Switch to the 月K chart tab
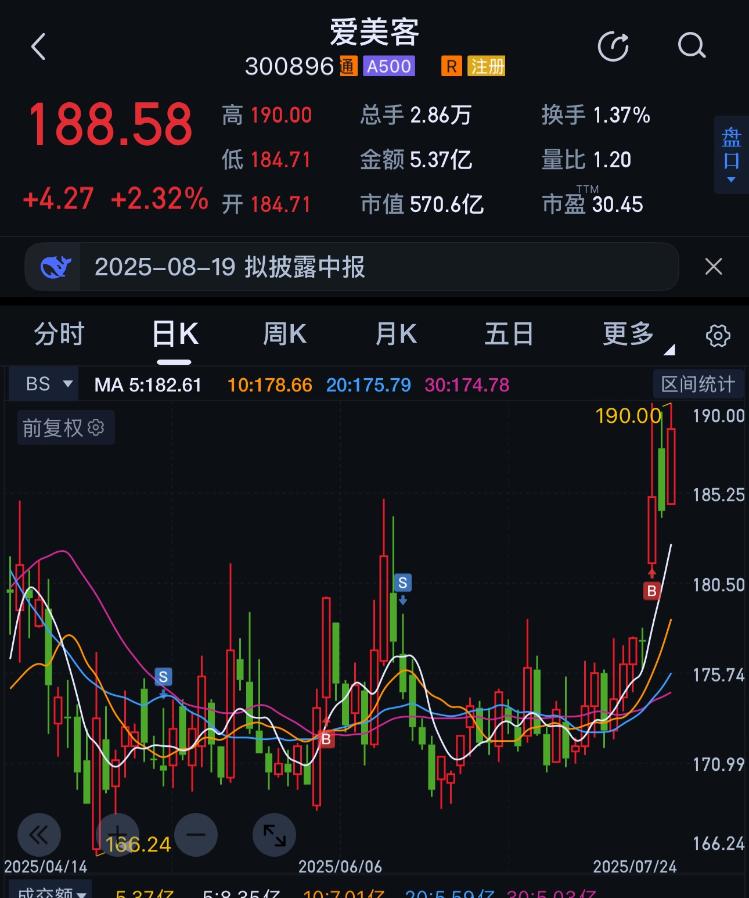Image resolution: width=749 pixels, height=898 pixels. click(395, 334)
